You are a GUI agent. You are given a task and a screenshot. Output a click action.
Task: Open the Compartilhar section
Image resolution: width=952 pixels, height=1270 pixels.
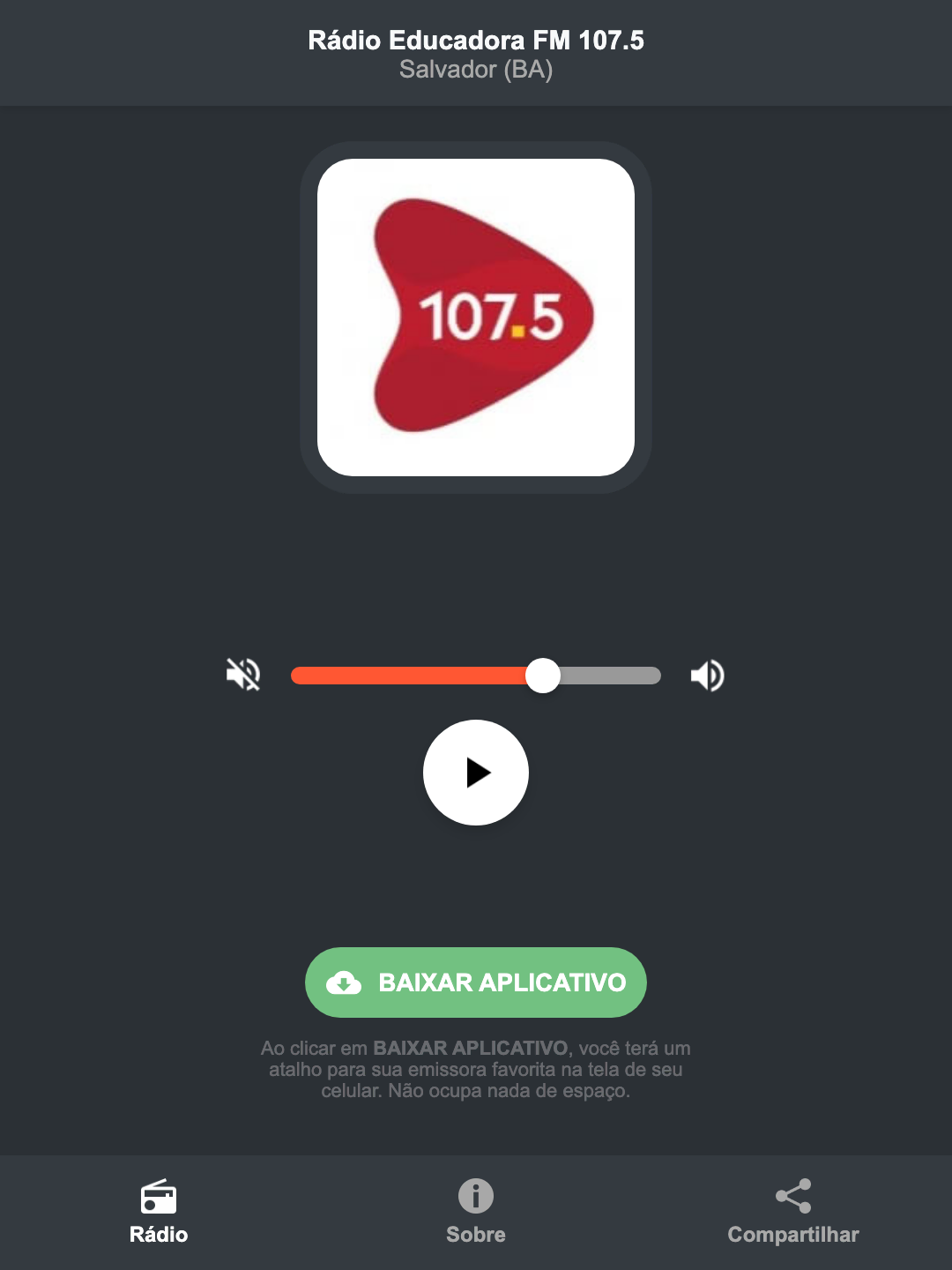click(x=792, y=1213)
